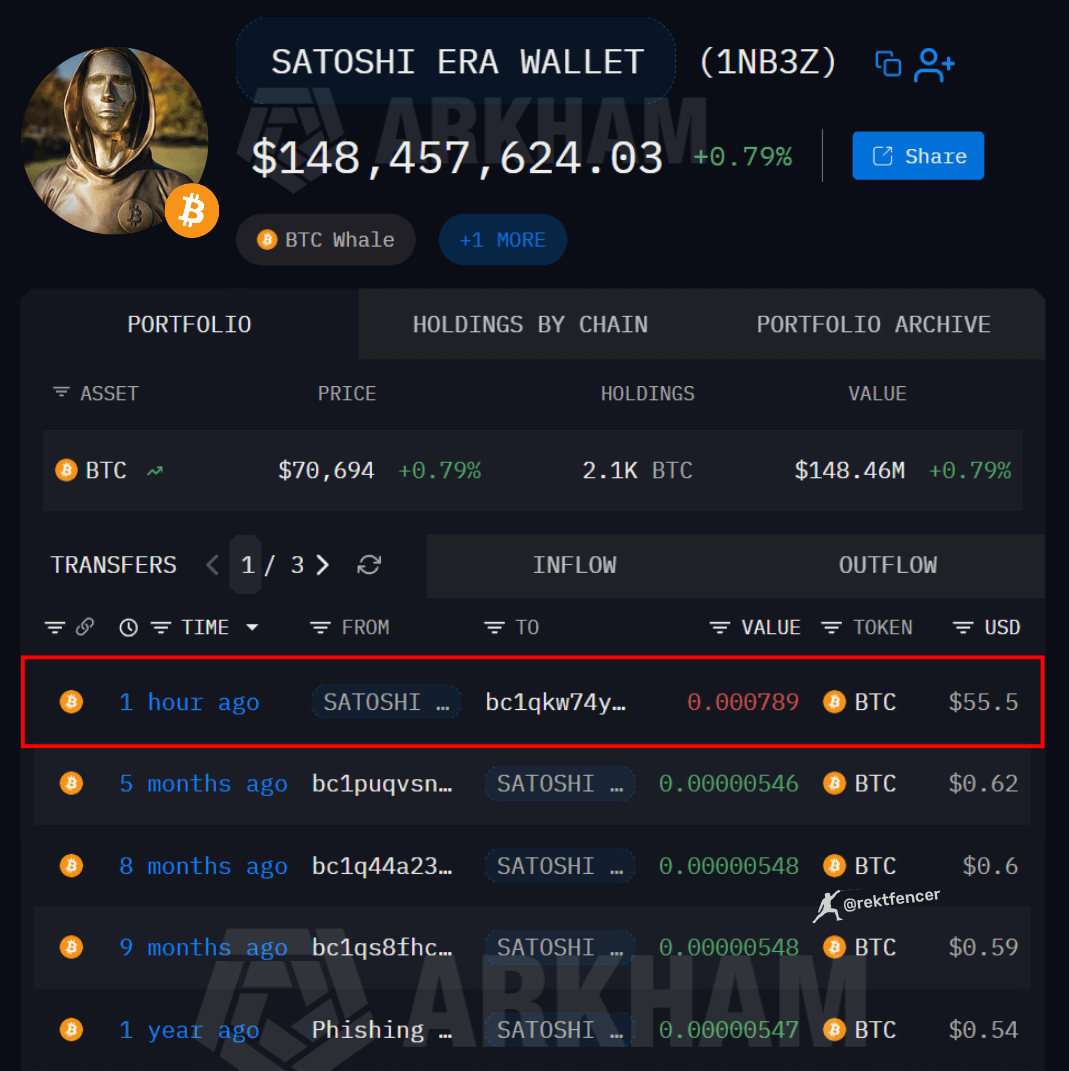Switch to Holdings by Chain tab

[530, 325]
